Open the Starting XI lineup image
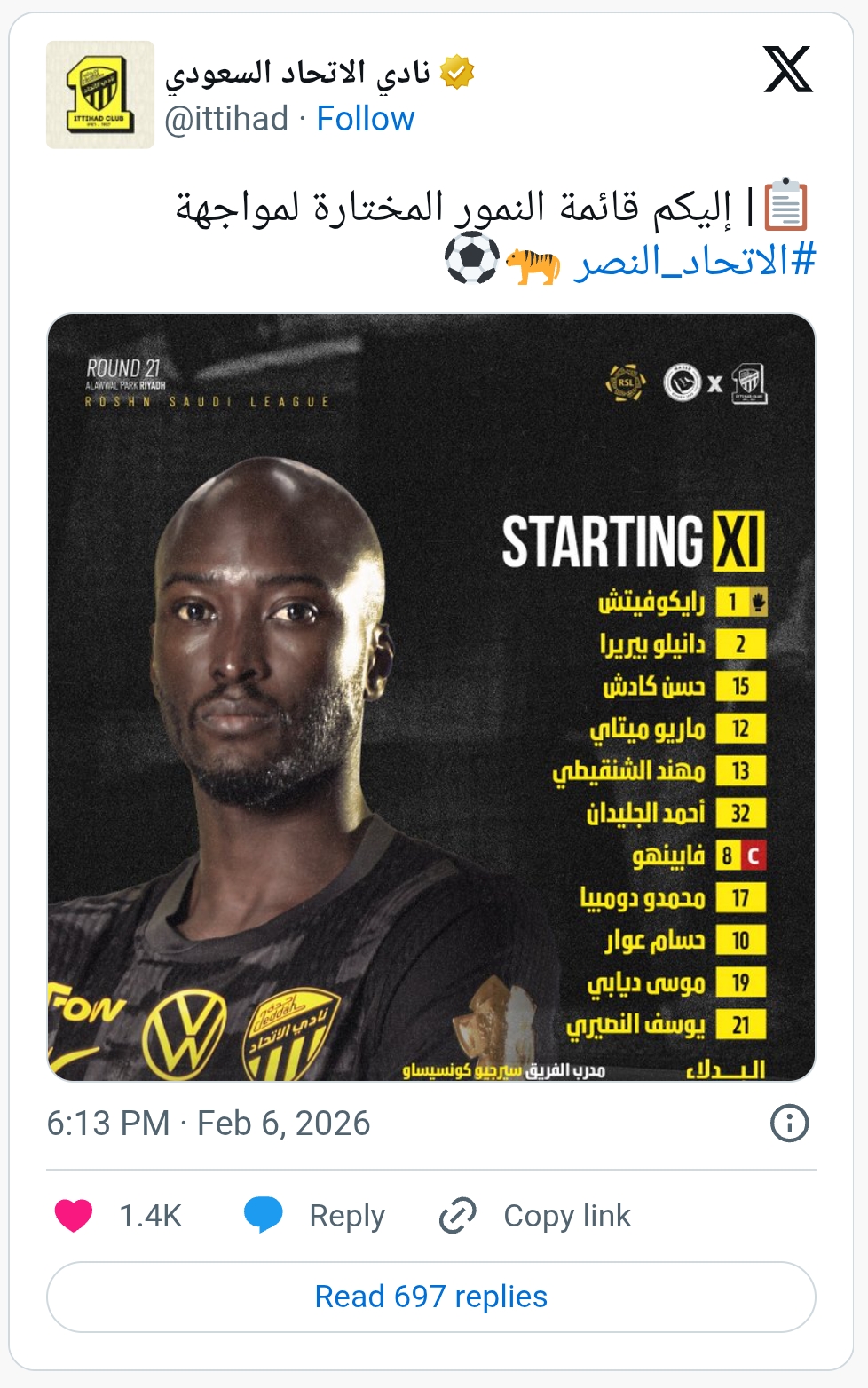The image size is (868, 1388). 431,697
